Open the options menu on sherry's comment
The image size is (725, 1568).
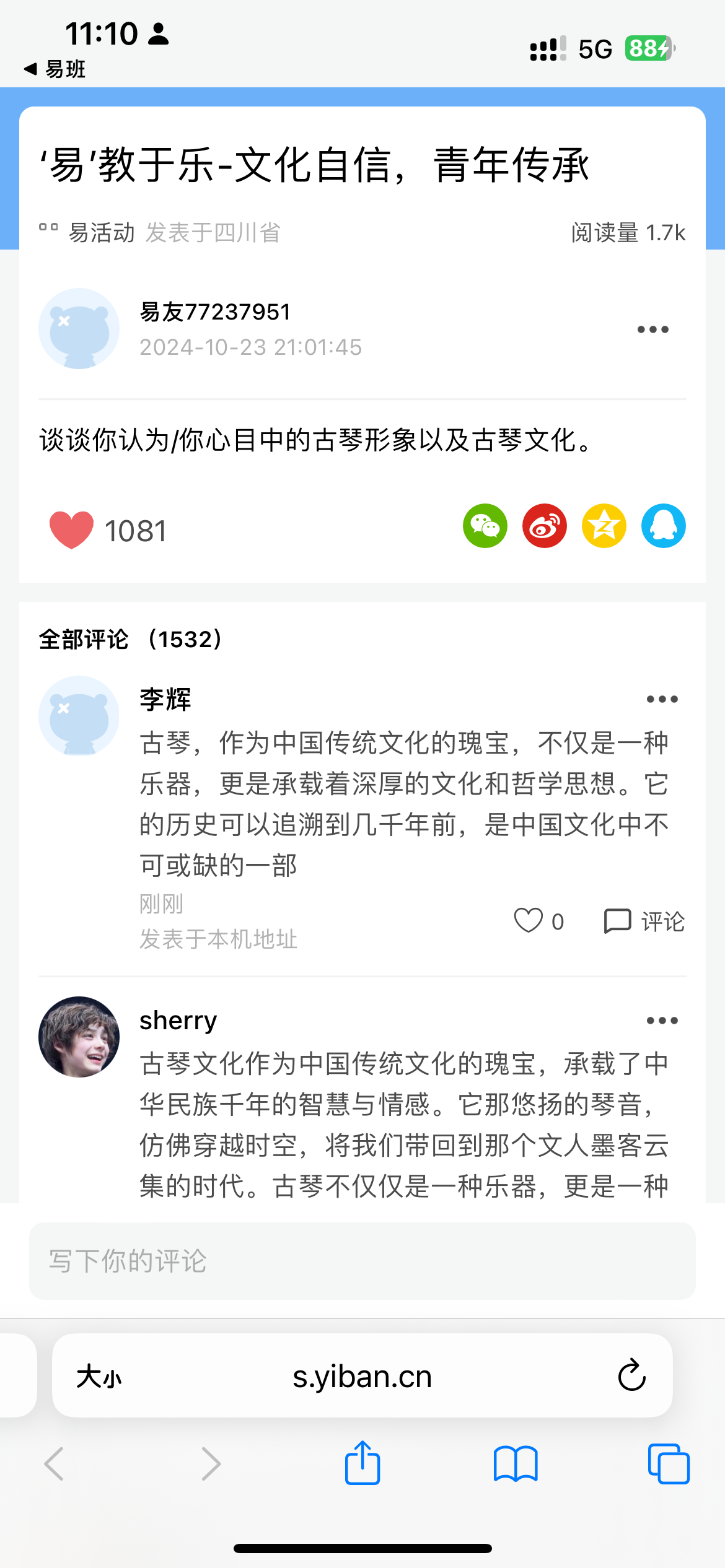[662, 1021]
